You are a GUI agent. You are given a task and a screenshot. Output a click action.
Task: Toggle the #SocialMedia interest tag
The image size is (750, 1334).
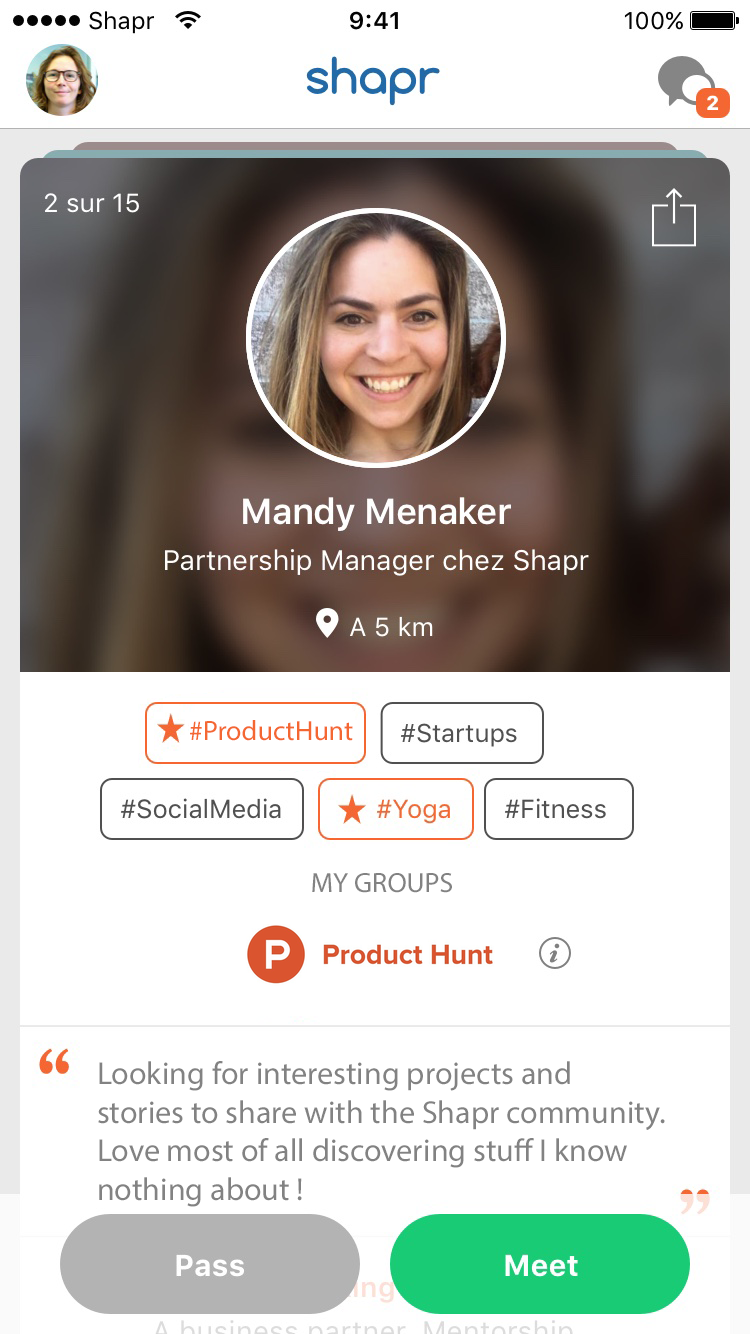coord(201,808)
